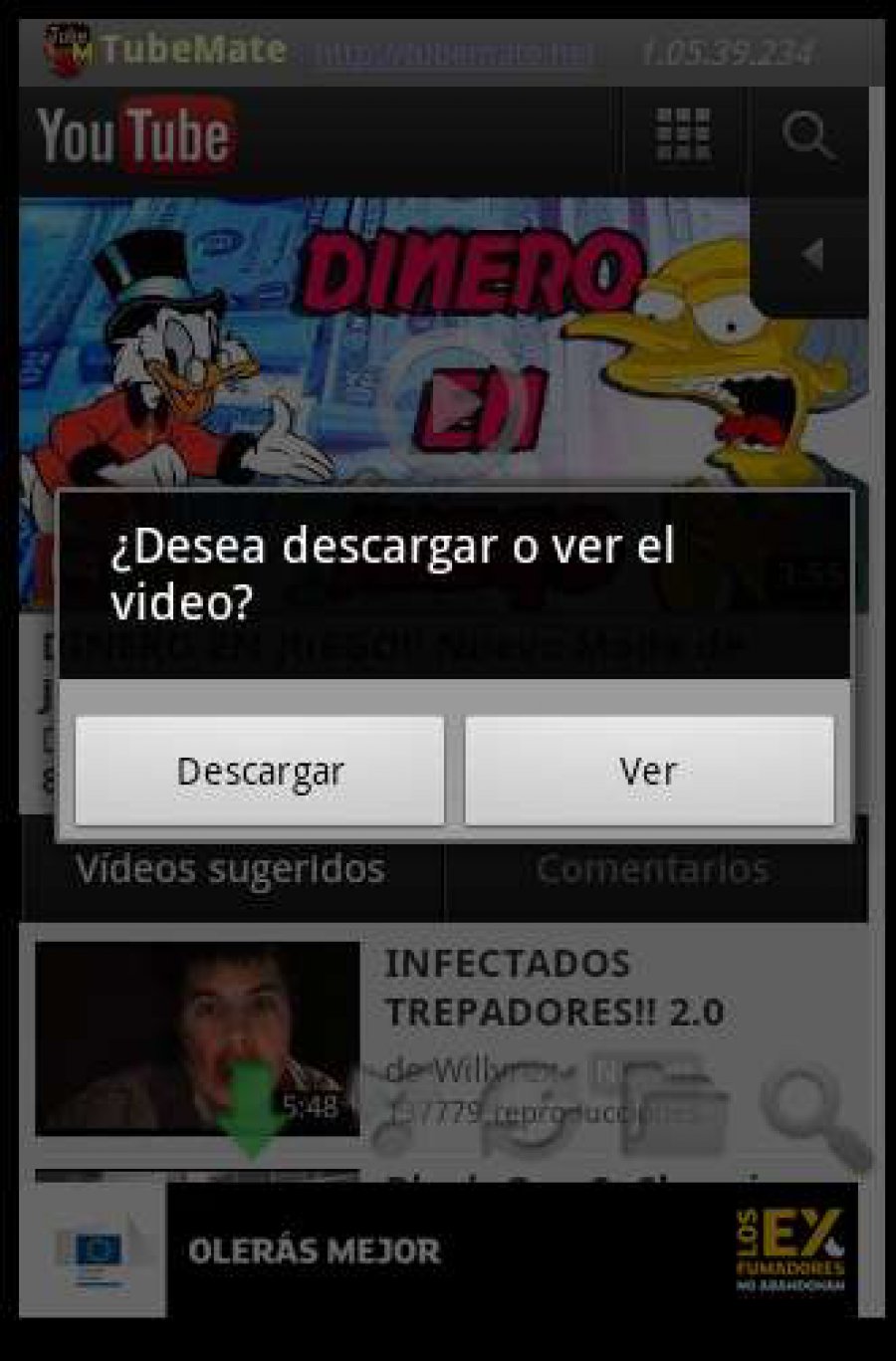Screen dimensions: 896x1361
Task: Open the YouTube grid menu icon
Action: click(x=683, y=136)
